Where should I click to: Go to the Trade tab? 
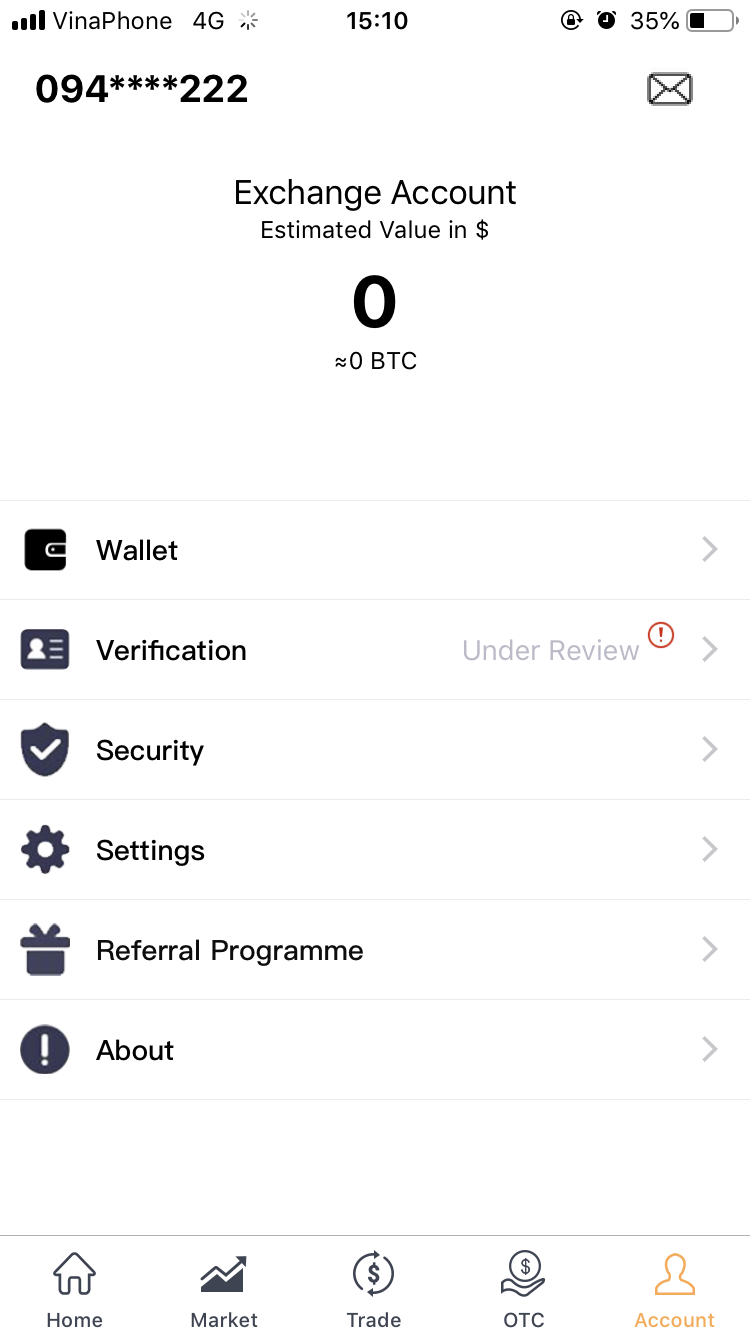pyautogui.click(x=374, y=1288)
